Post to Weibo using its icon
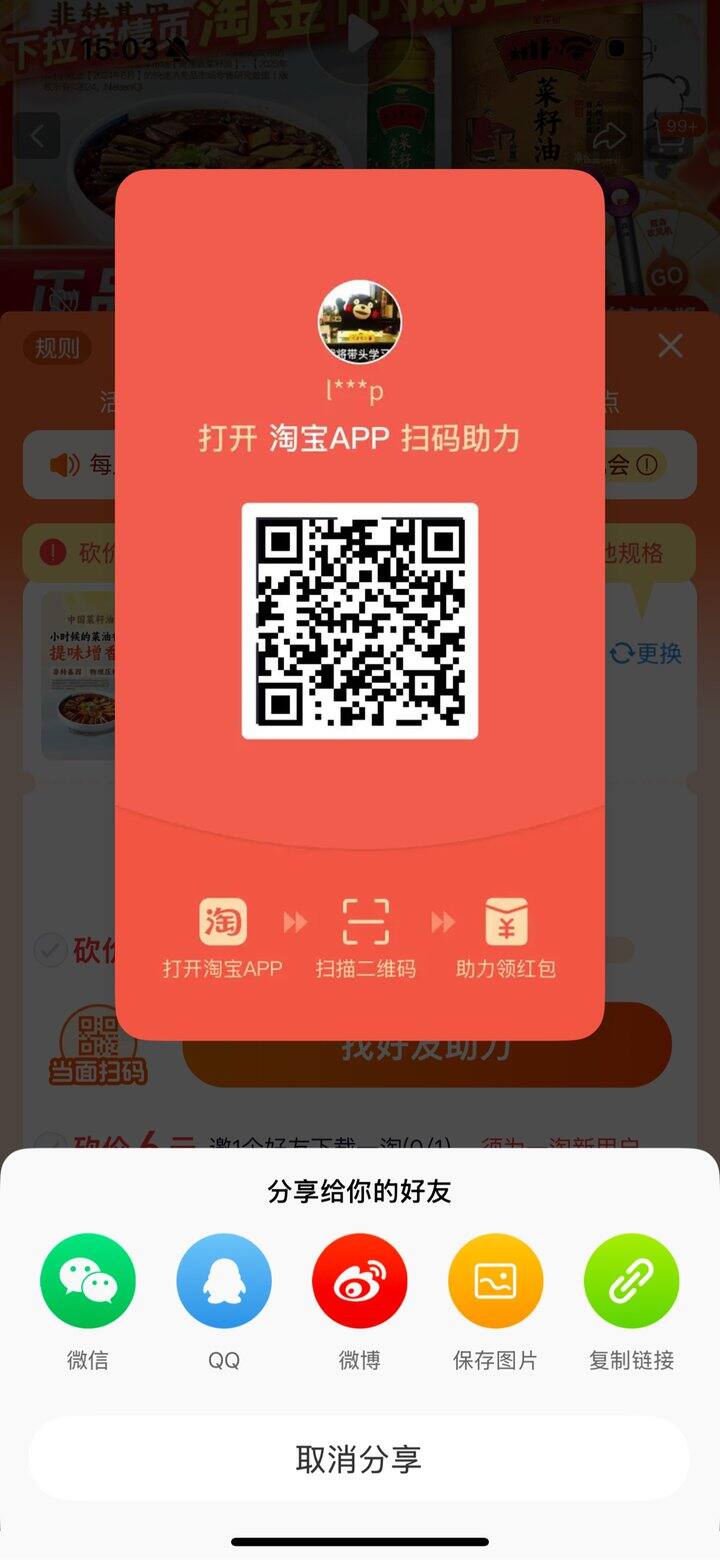The height and width of the screenshot is (1560, 720). (x=360, y=1279)
